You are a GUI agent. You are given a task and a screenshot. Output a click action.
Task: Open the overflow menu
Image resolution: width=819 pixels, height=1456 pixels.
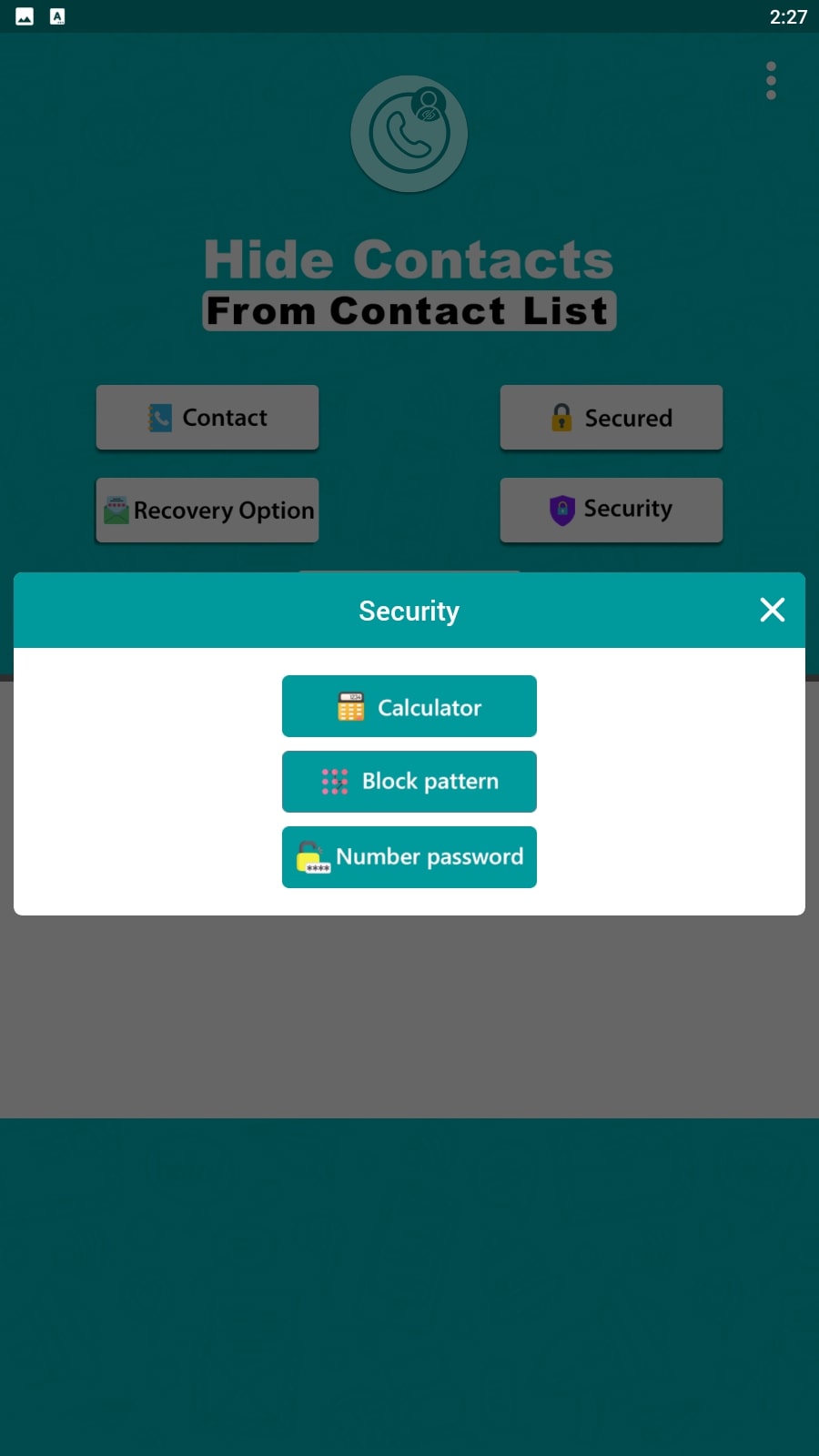[771, 80]
